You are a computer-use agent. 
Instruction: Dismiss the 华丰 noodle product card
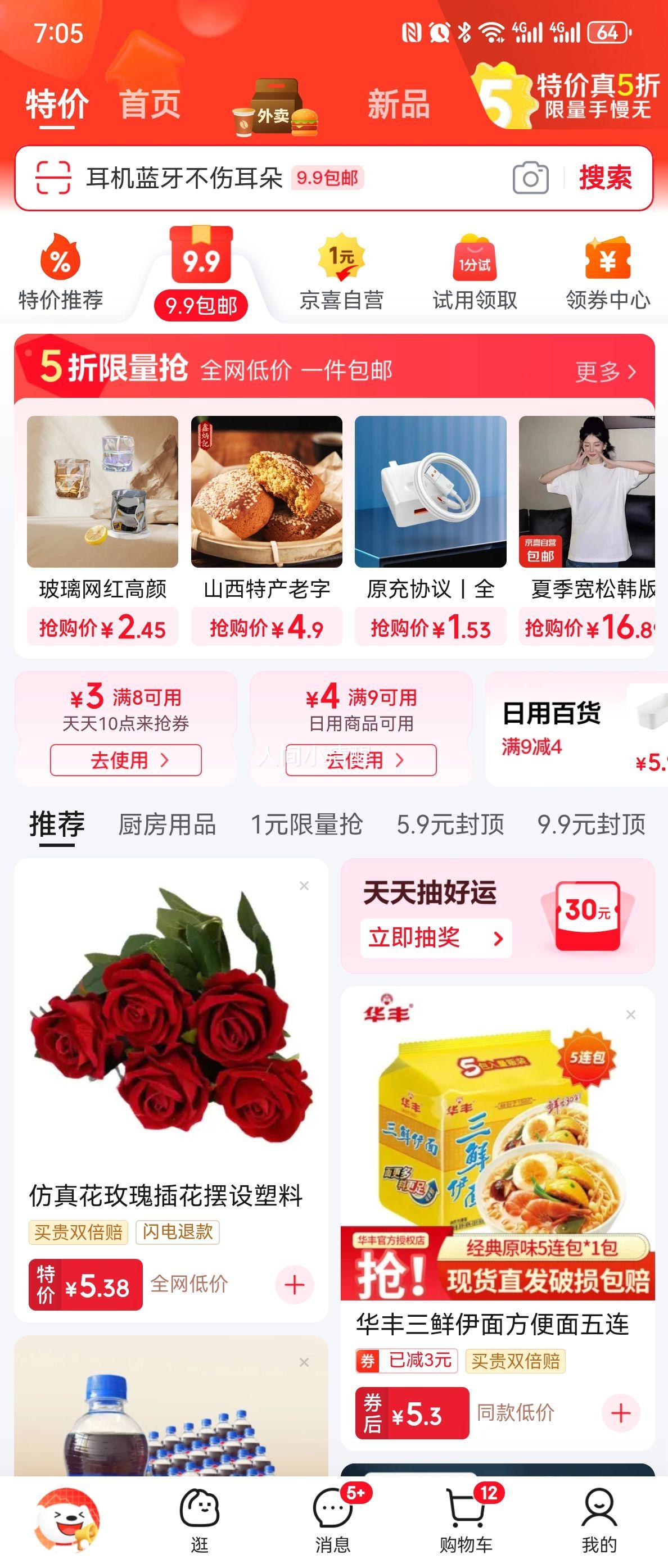[631, 1014]
